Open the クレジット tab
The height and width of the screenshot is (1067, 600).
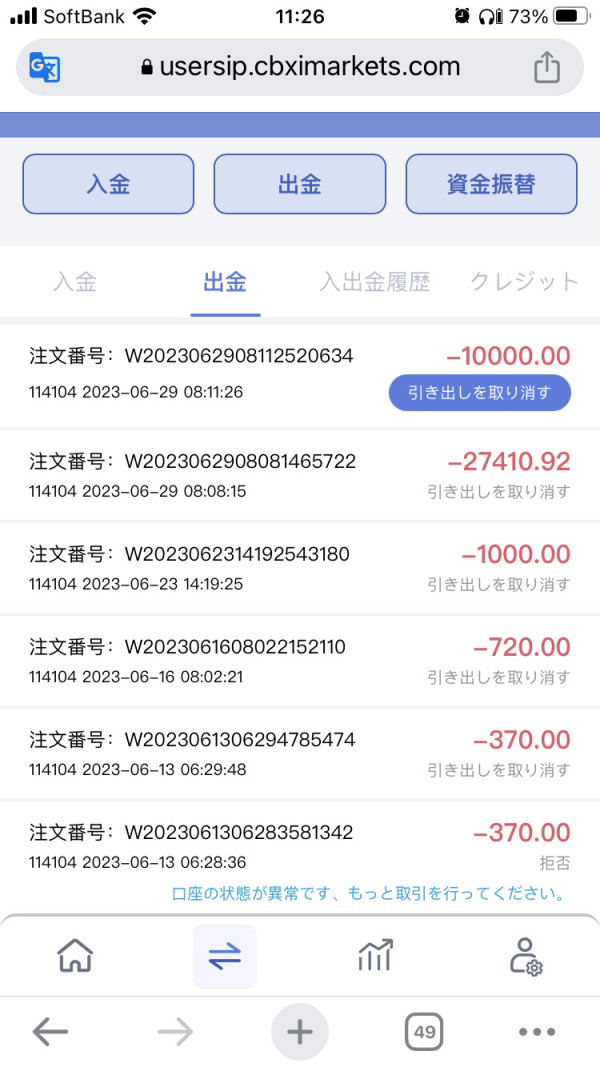coord(524,282)
